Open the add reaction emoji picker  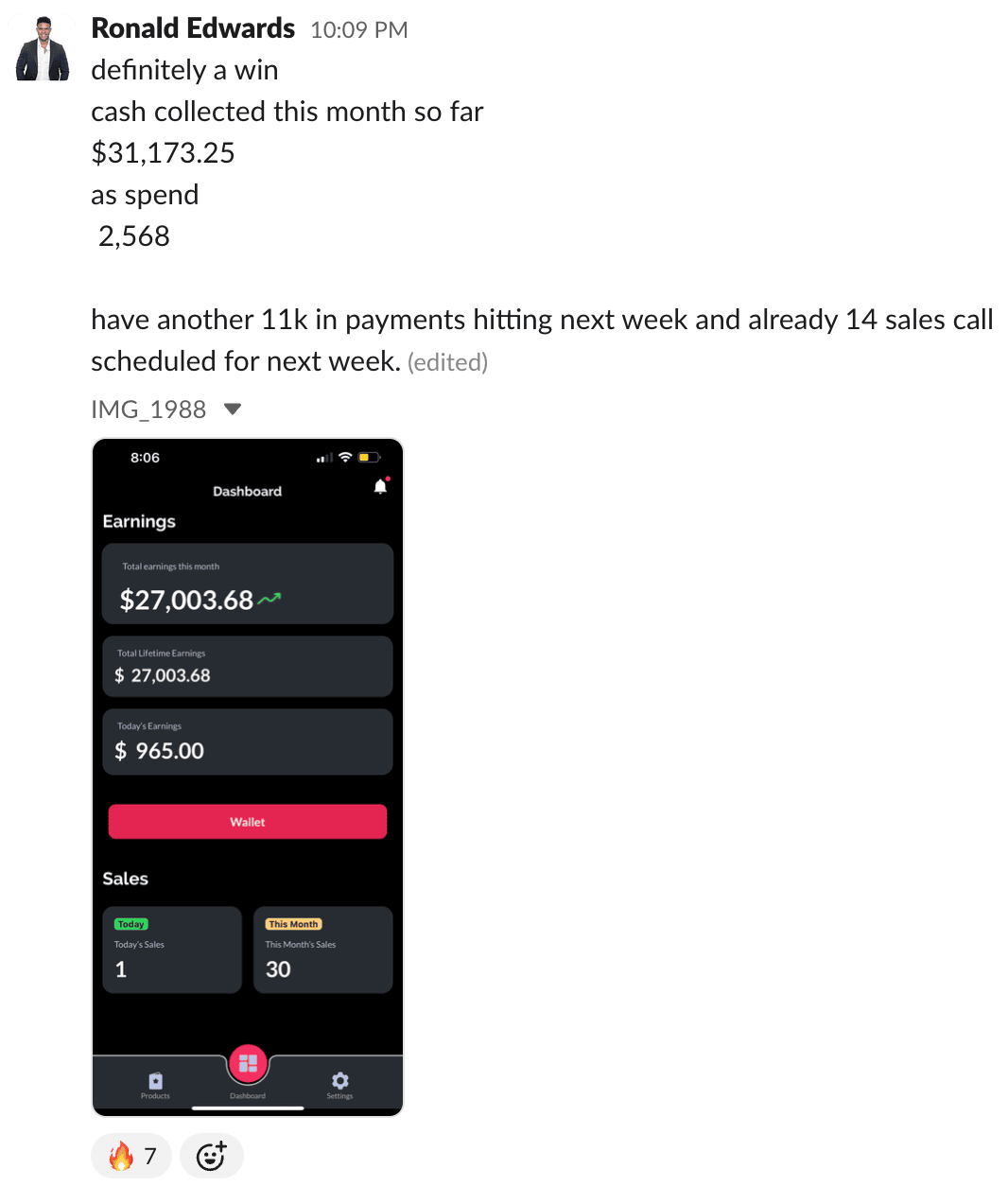pos(212,1156)
